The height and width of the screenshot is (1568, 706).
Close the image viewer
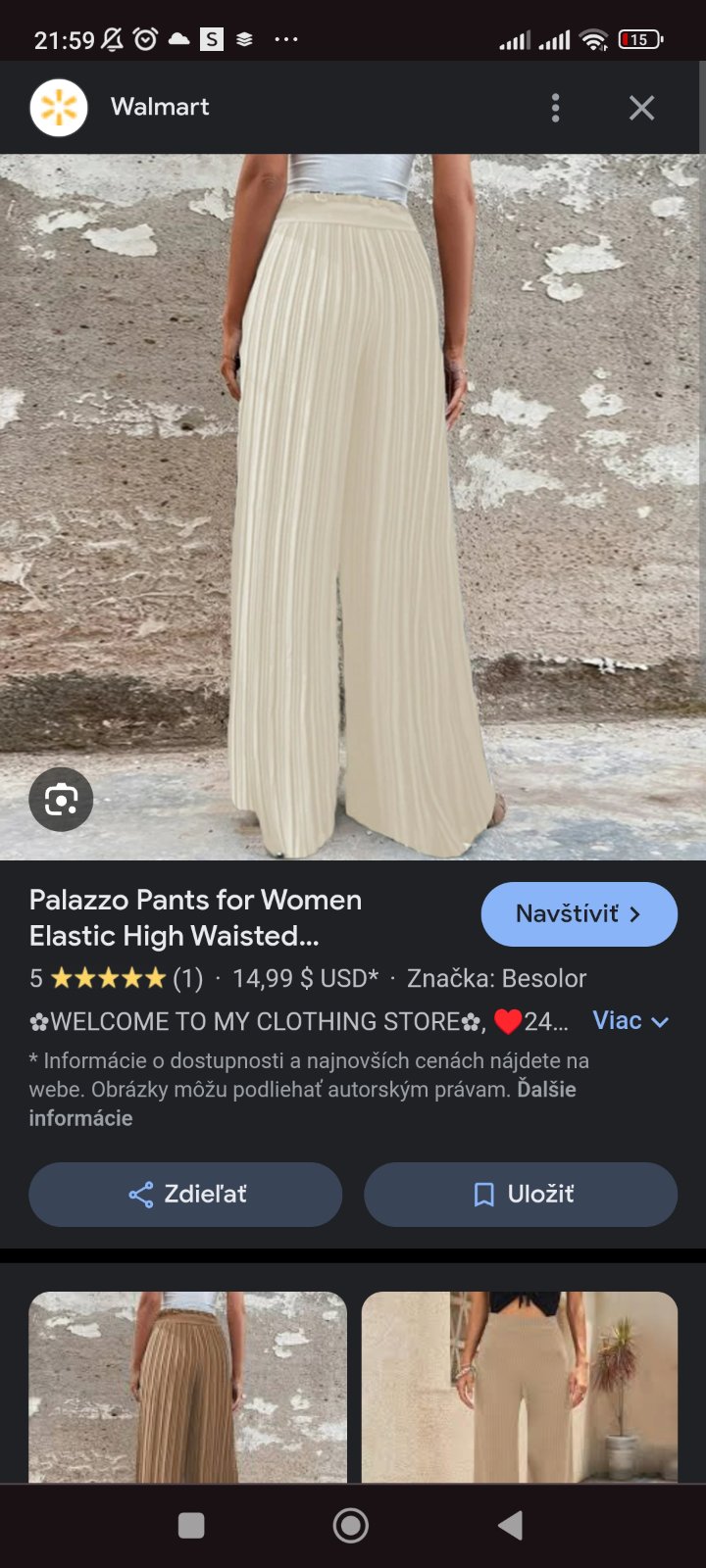click(x=641, y=108)
